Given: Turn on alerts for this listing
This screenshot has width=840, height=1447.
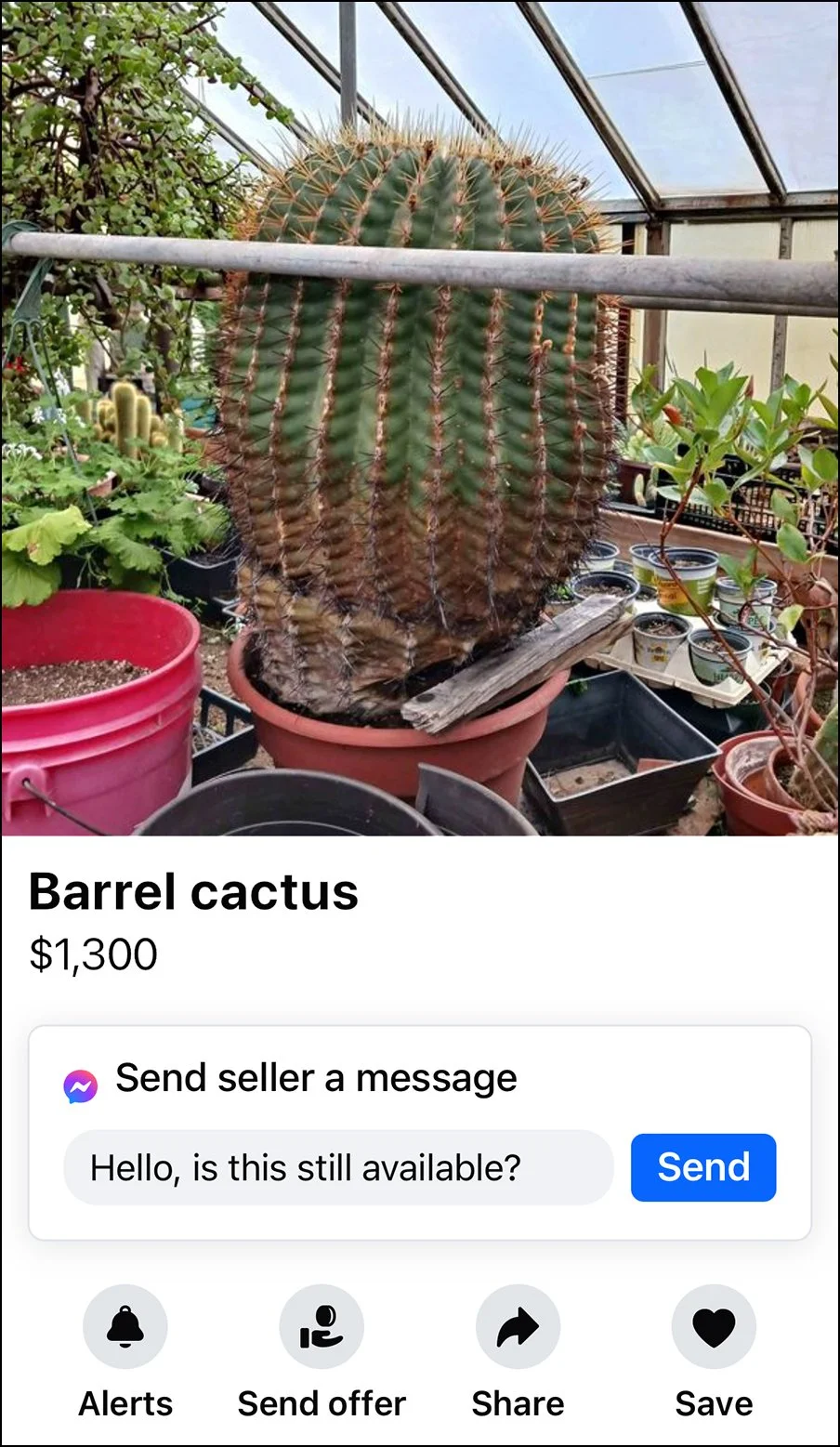Looking at the screenshot, I should [125, 1327].
